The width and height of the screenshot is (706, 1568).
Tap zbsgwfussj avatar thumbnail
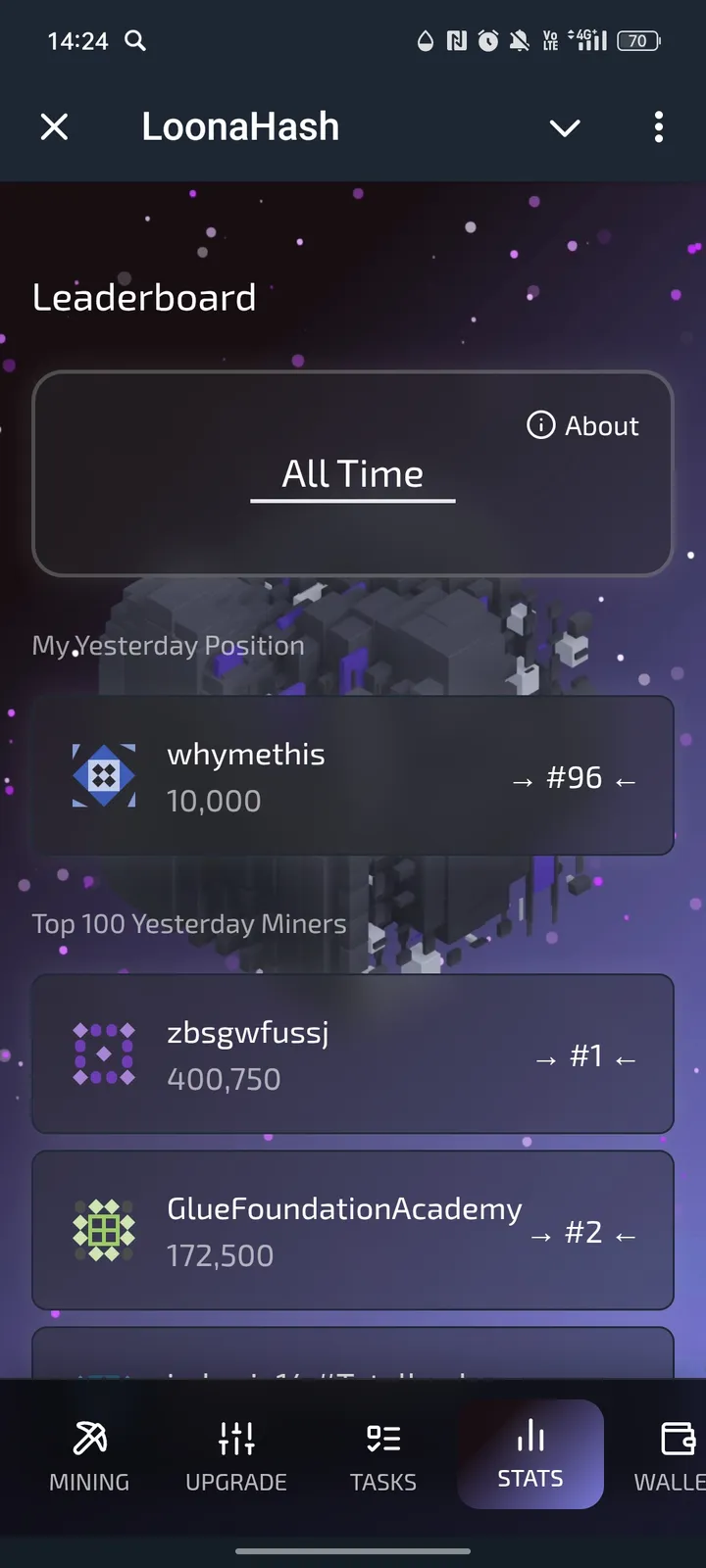(x=104, y=1053)
